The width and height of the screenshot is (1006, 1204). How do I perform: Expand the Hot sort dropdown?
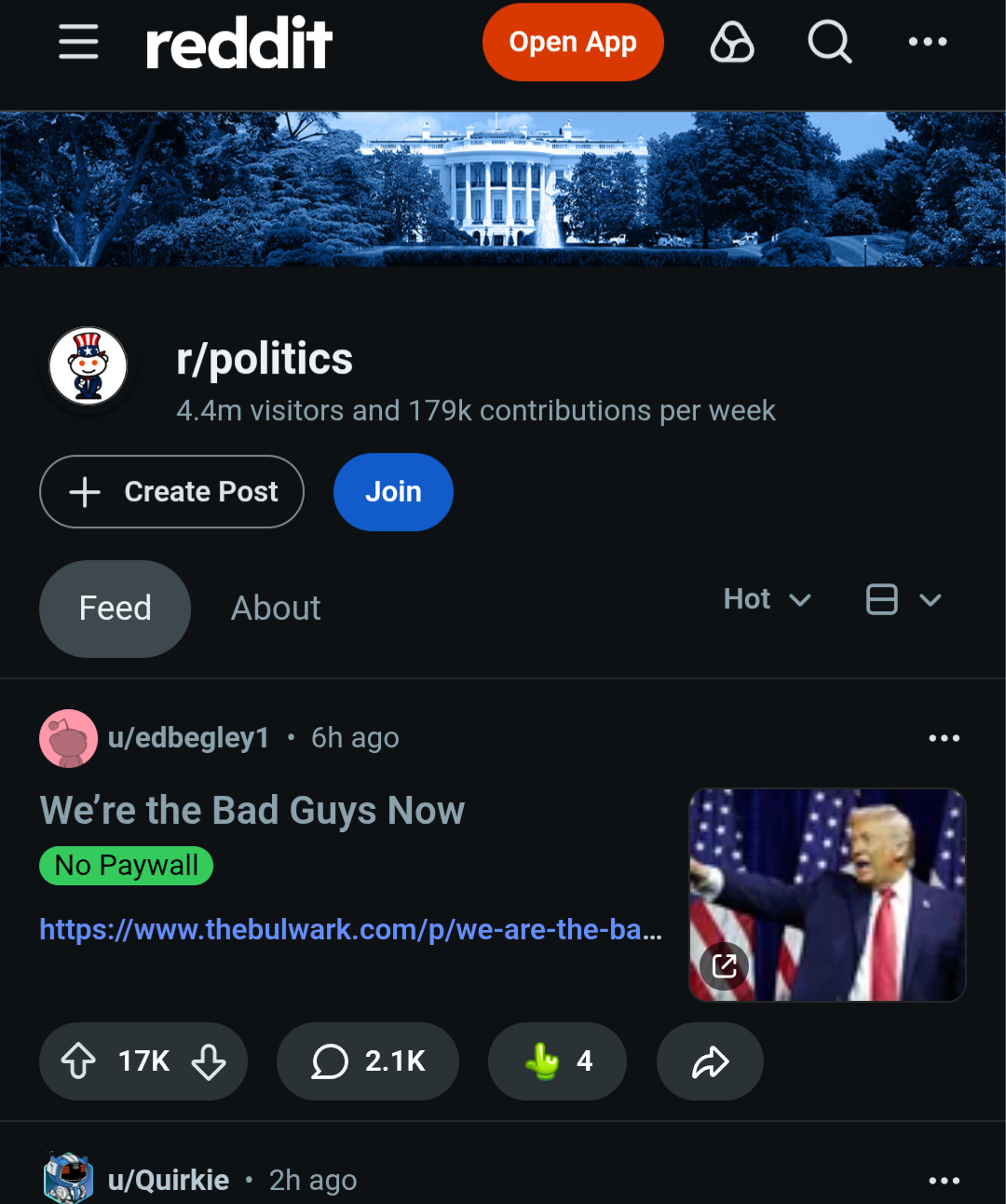click(767, 599)
